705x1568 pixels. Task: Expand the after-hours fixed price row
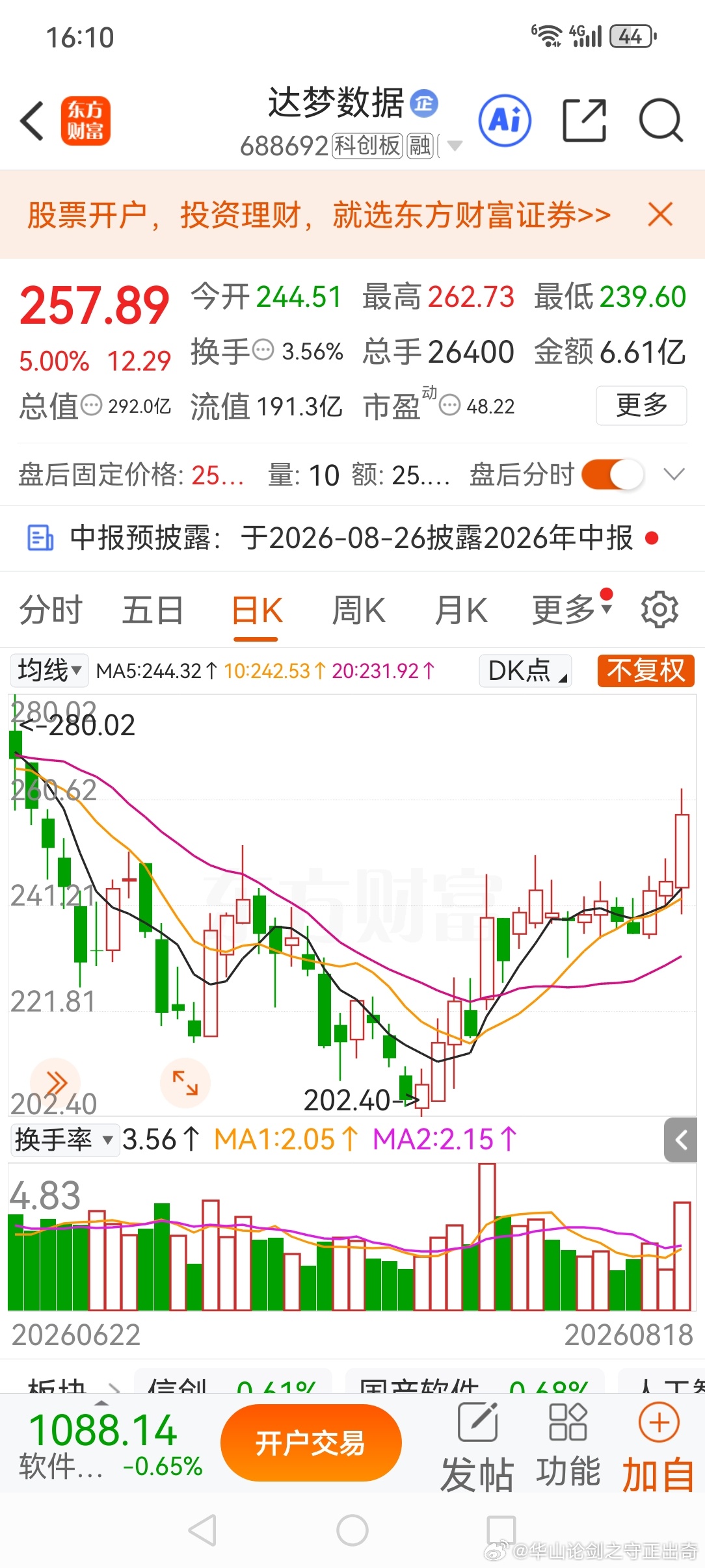click(674, 475)
